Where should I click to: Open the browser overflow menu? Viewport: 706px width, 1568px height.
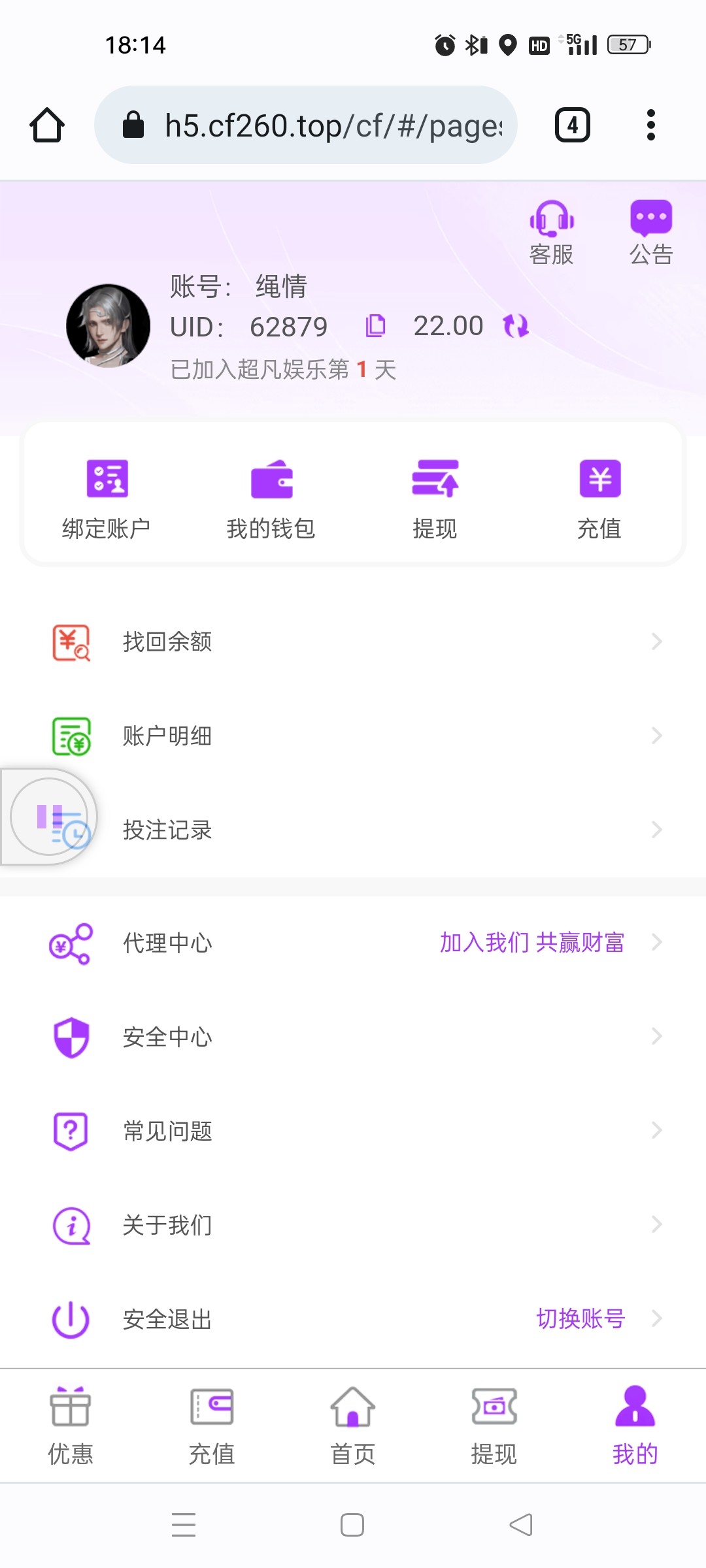click(650, 125)
